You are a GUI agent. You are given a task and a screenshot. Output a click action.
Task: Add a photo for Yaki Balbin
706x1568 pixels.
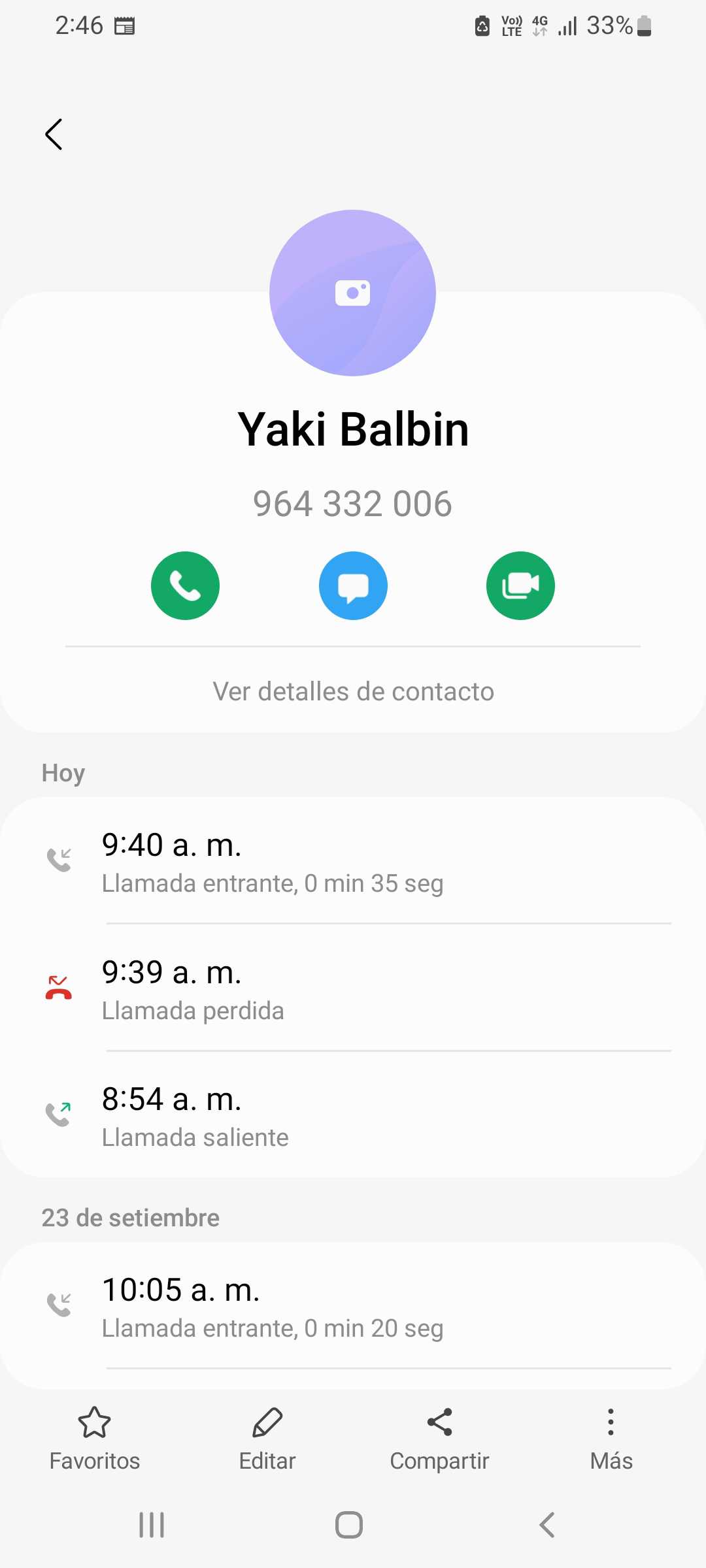(x=352, y=293)
